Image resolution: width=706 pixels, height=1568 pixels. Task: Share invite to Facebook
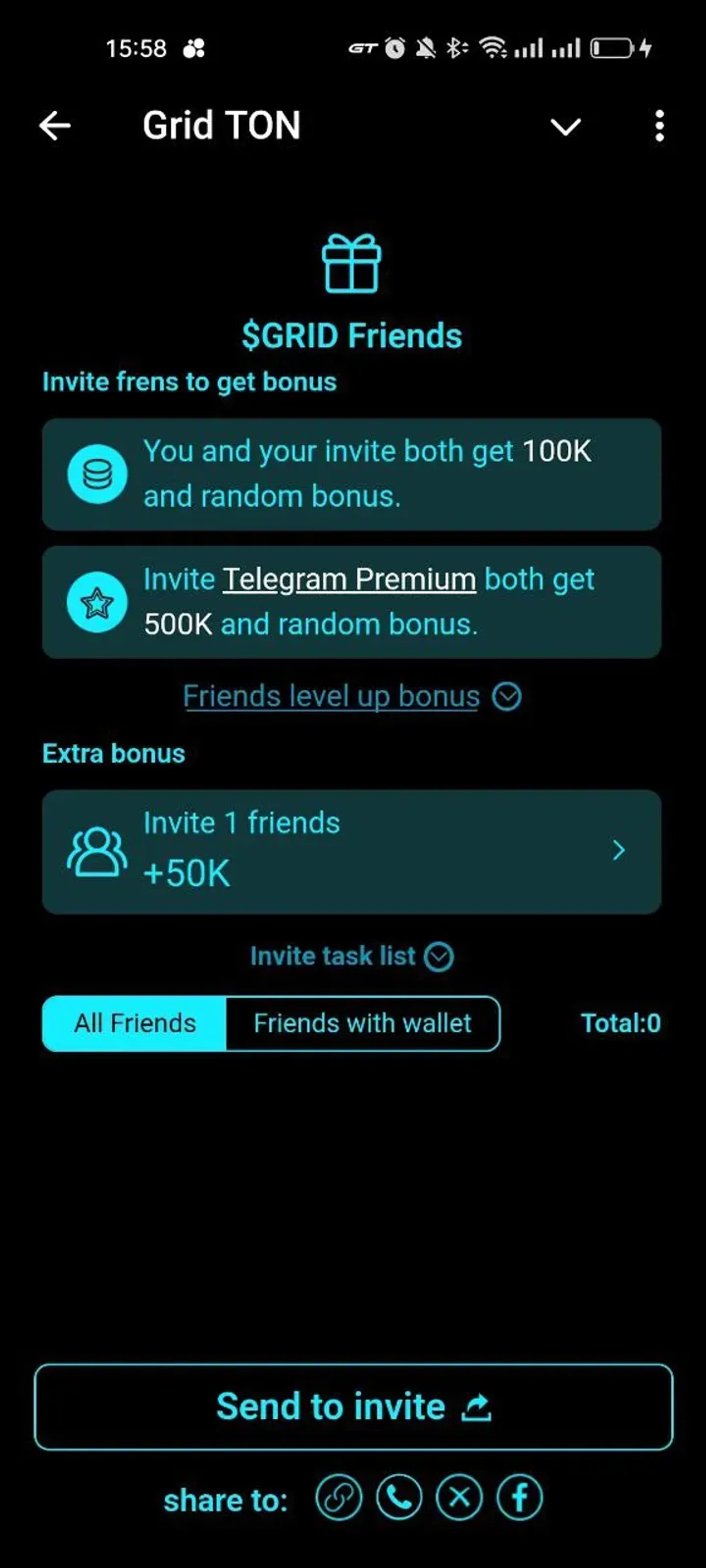pos(520,1497)
